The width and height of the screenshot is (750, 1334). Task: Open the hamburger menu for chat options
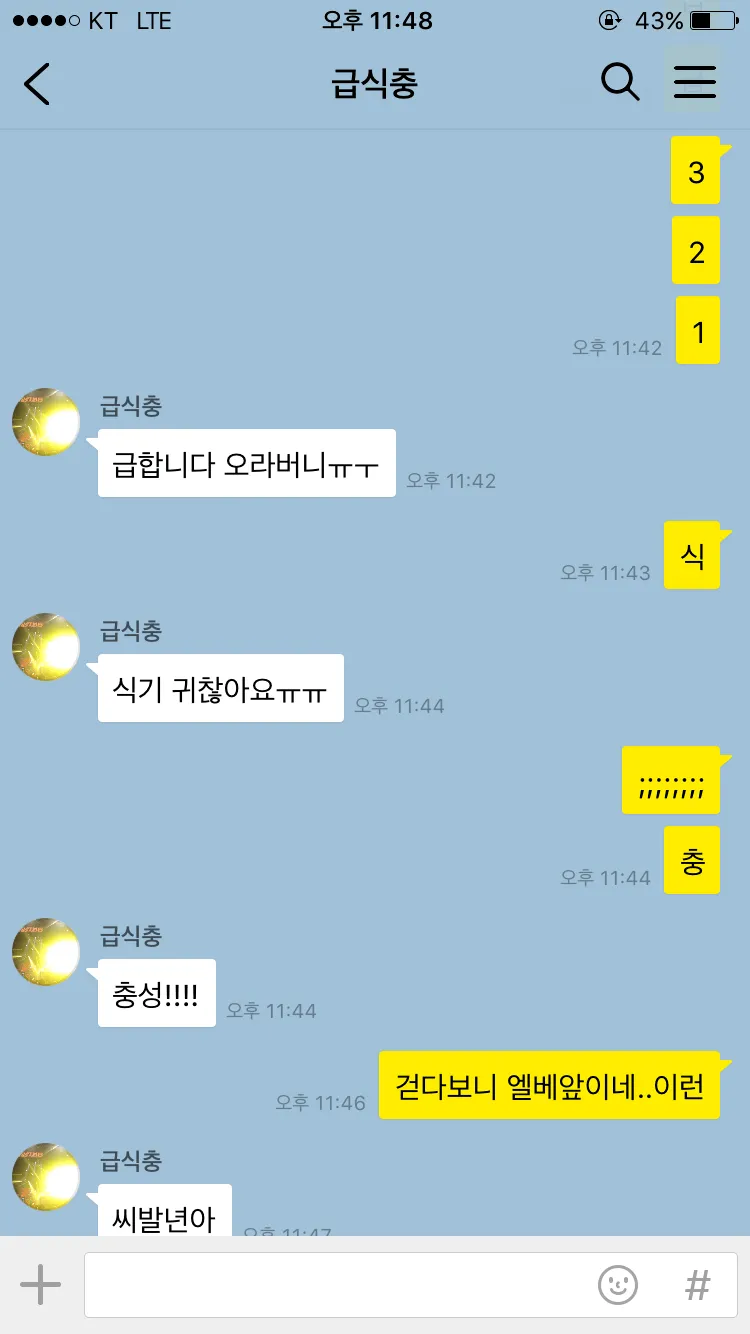(695, 84)
